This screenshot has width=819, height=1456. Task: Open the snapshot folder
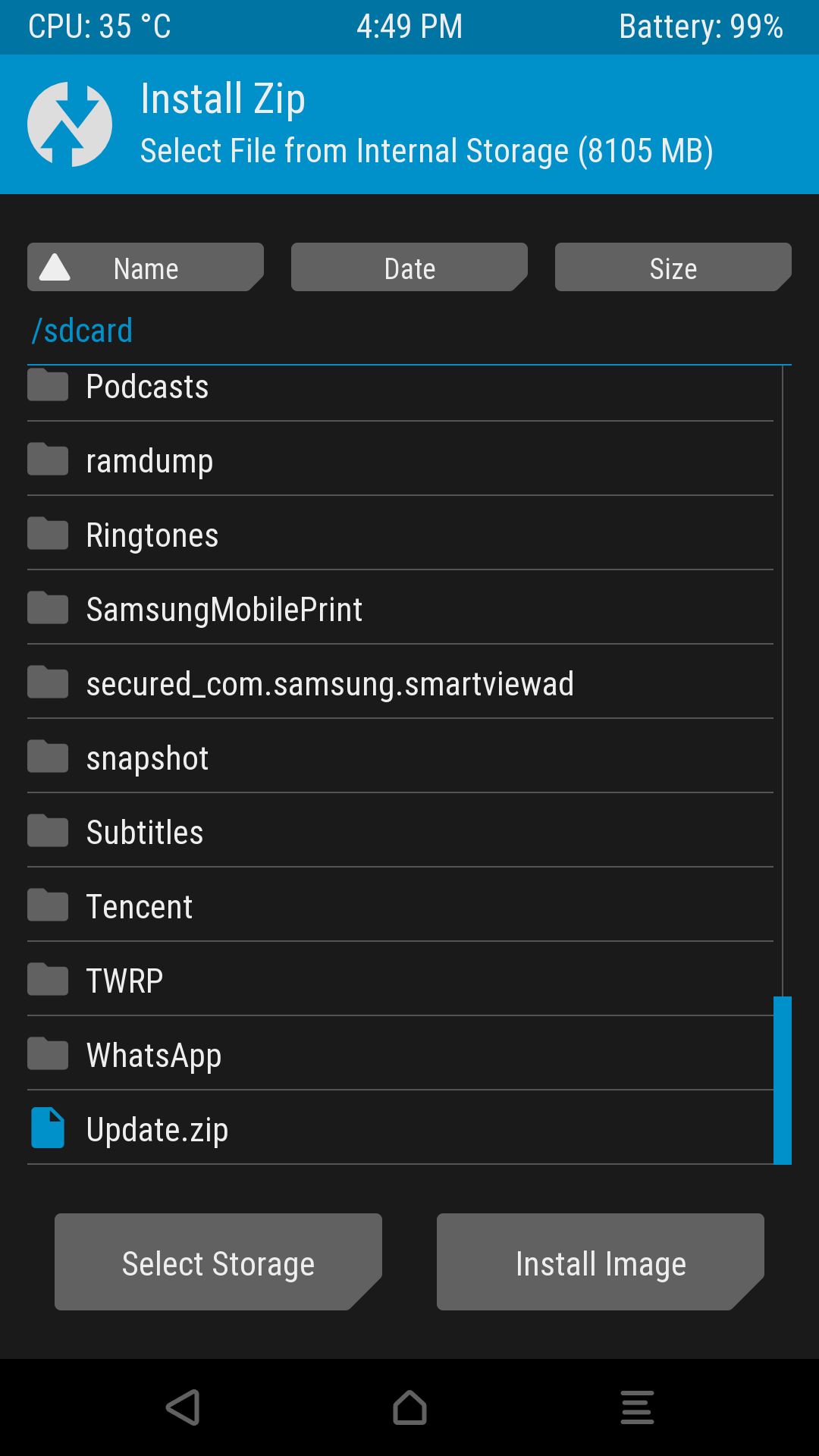[x=400, y=757]
